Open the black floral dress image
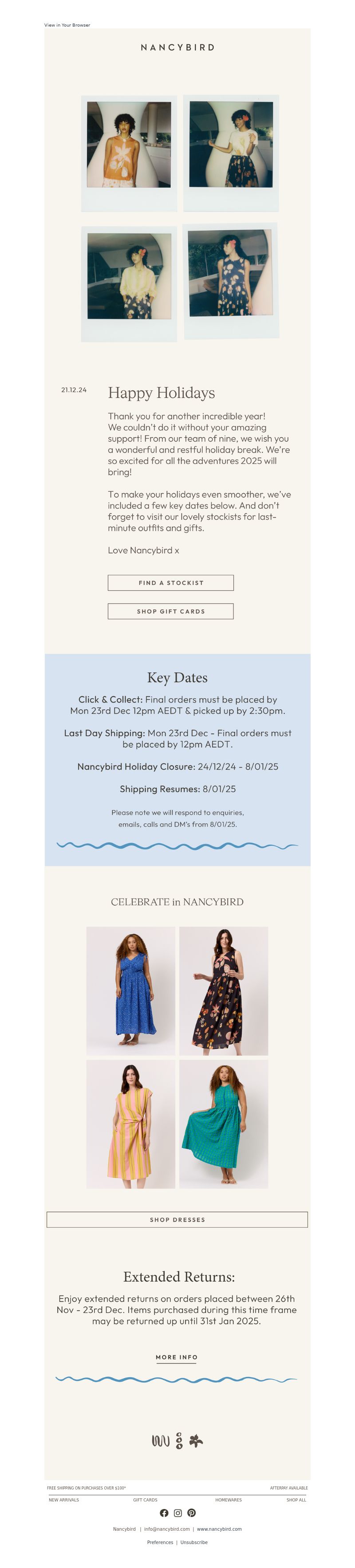Screen dimensions: 355x1568 (224, 990)
